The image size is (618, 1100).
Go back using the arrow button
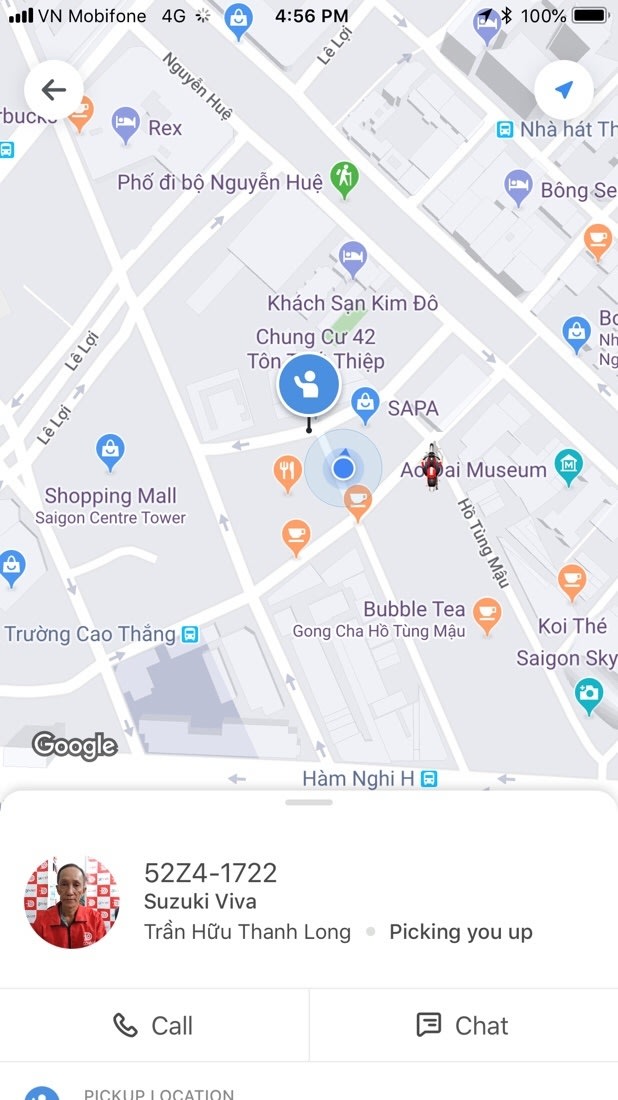(x=53, y=90)
